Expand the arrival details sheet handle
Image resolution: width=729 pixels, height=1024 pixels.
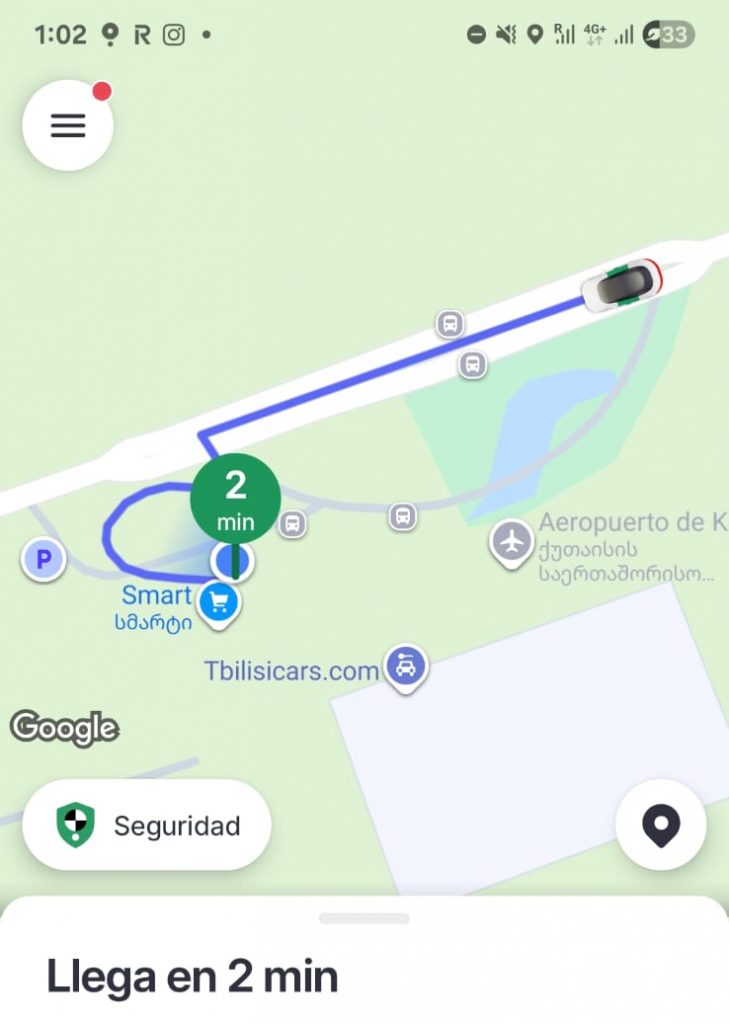[x=364, y=918]
